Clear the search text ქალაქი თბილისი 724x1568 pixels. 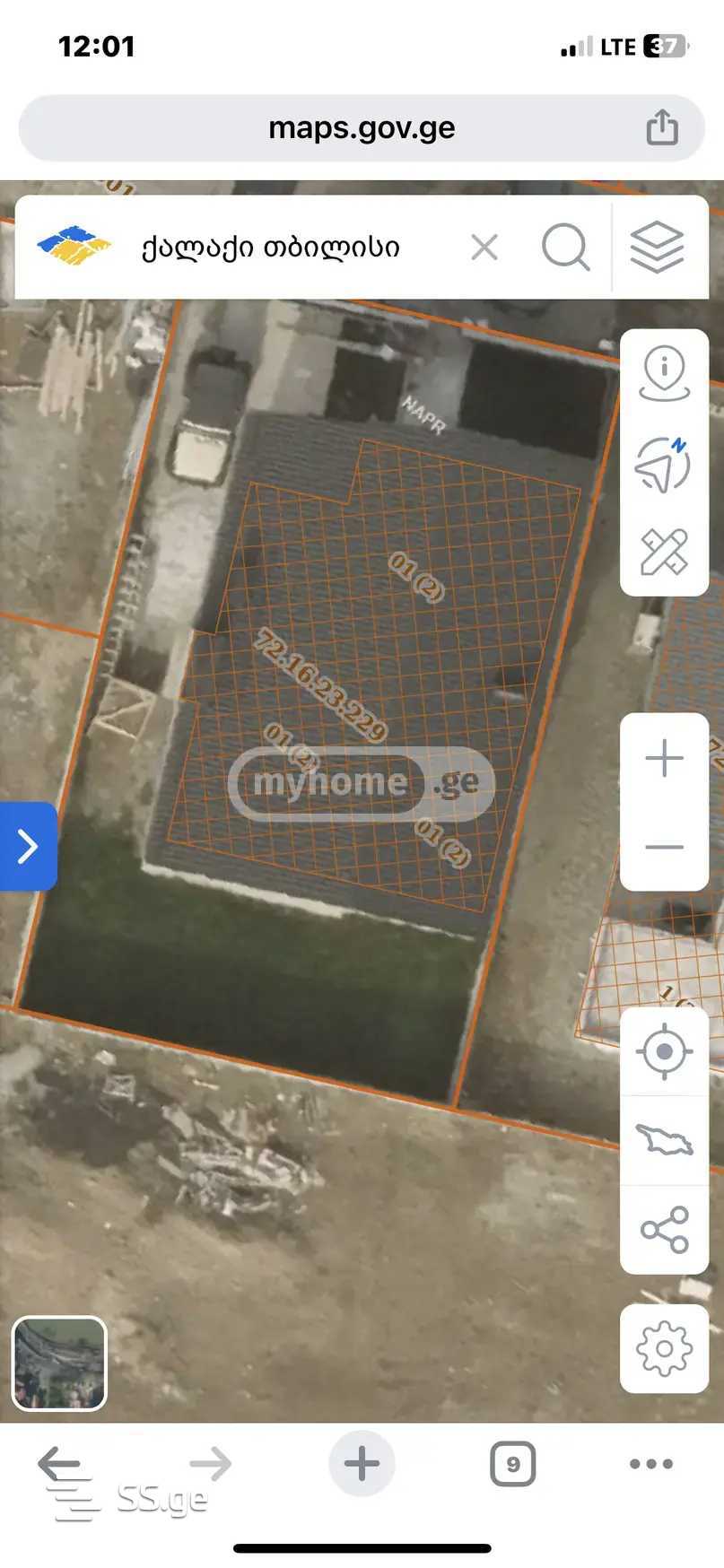(x=484, y=248)
